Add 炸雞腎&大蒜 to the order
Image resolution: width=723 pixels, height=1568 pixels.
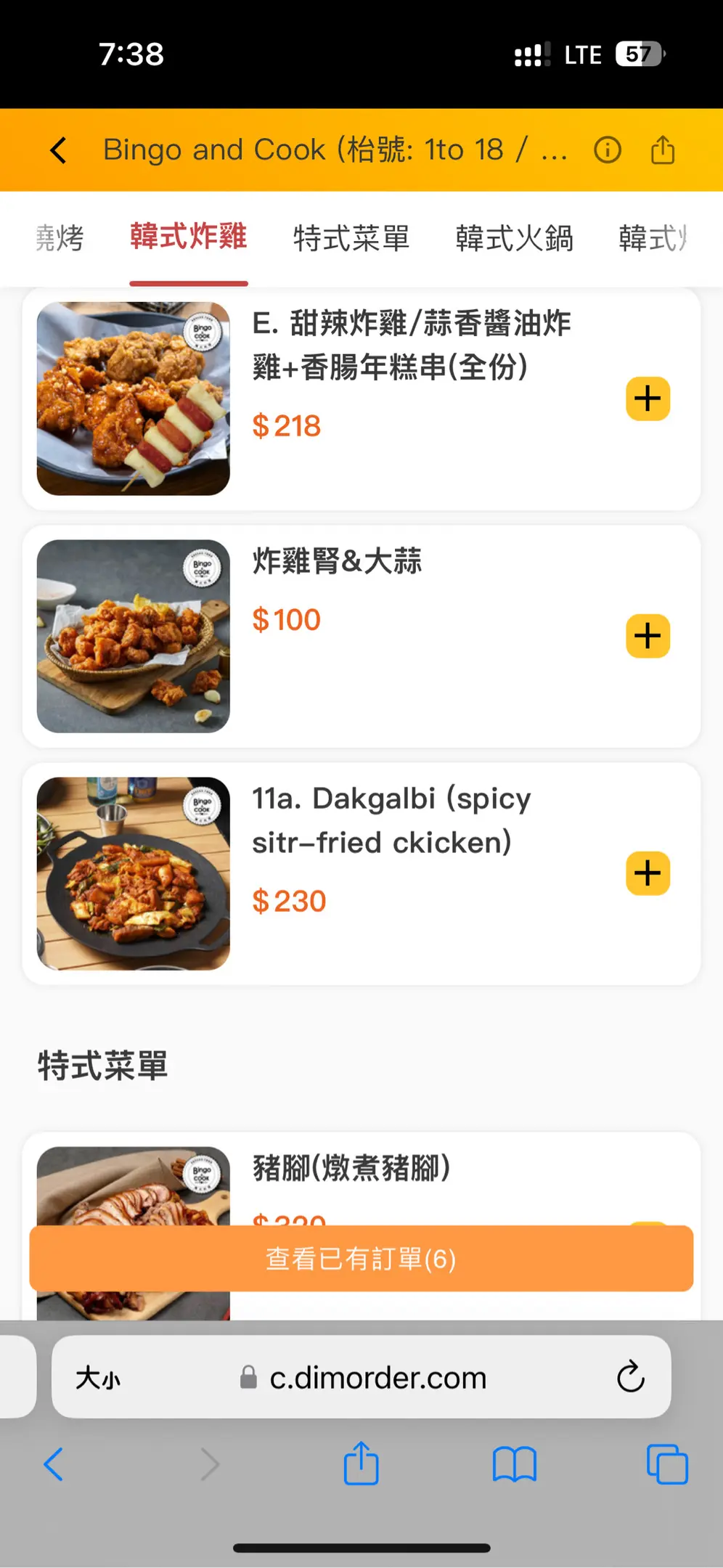click(x=648, y=636)
